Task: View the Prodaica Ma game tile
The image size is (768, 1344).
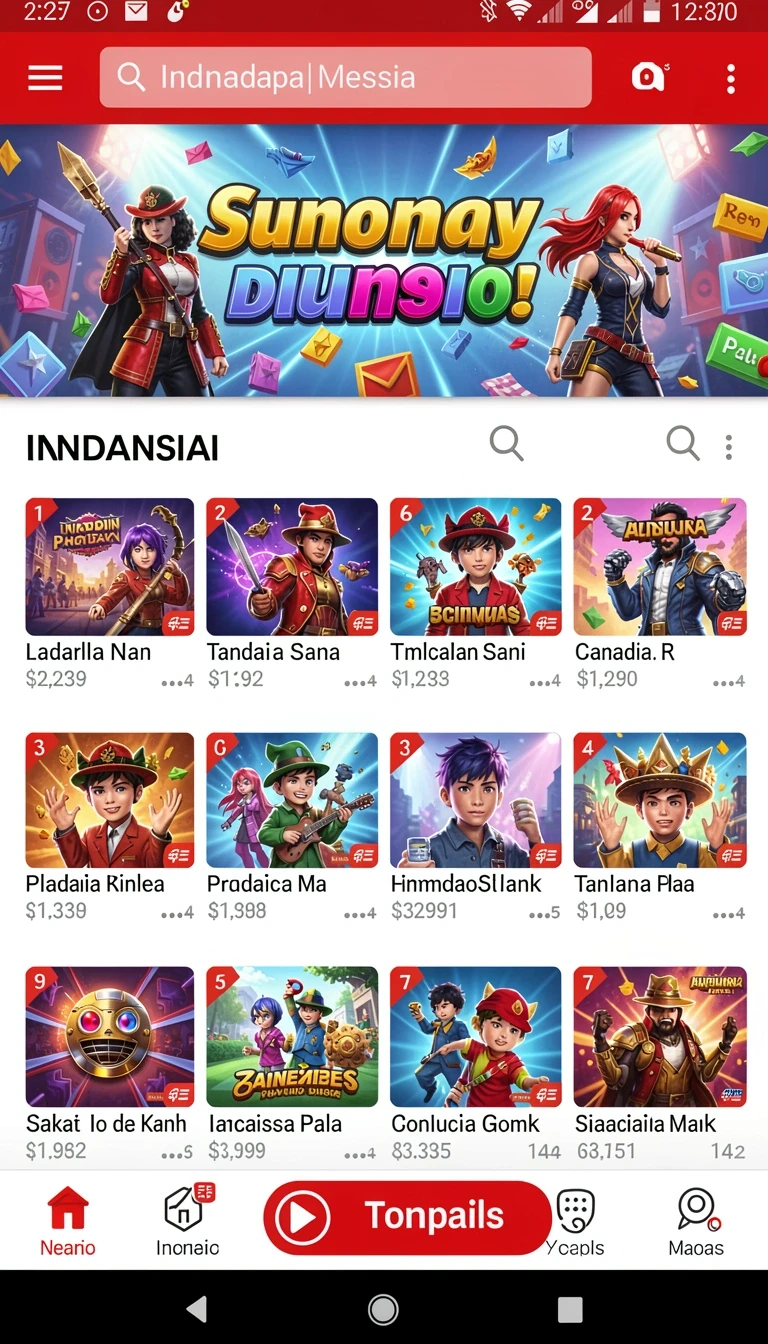Action: [x=292, y=827]
